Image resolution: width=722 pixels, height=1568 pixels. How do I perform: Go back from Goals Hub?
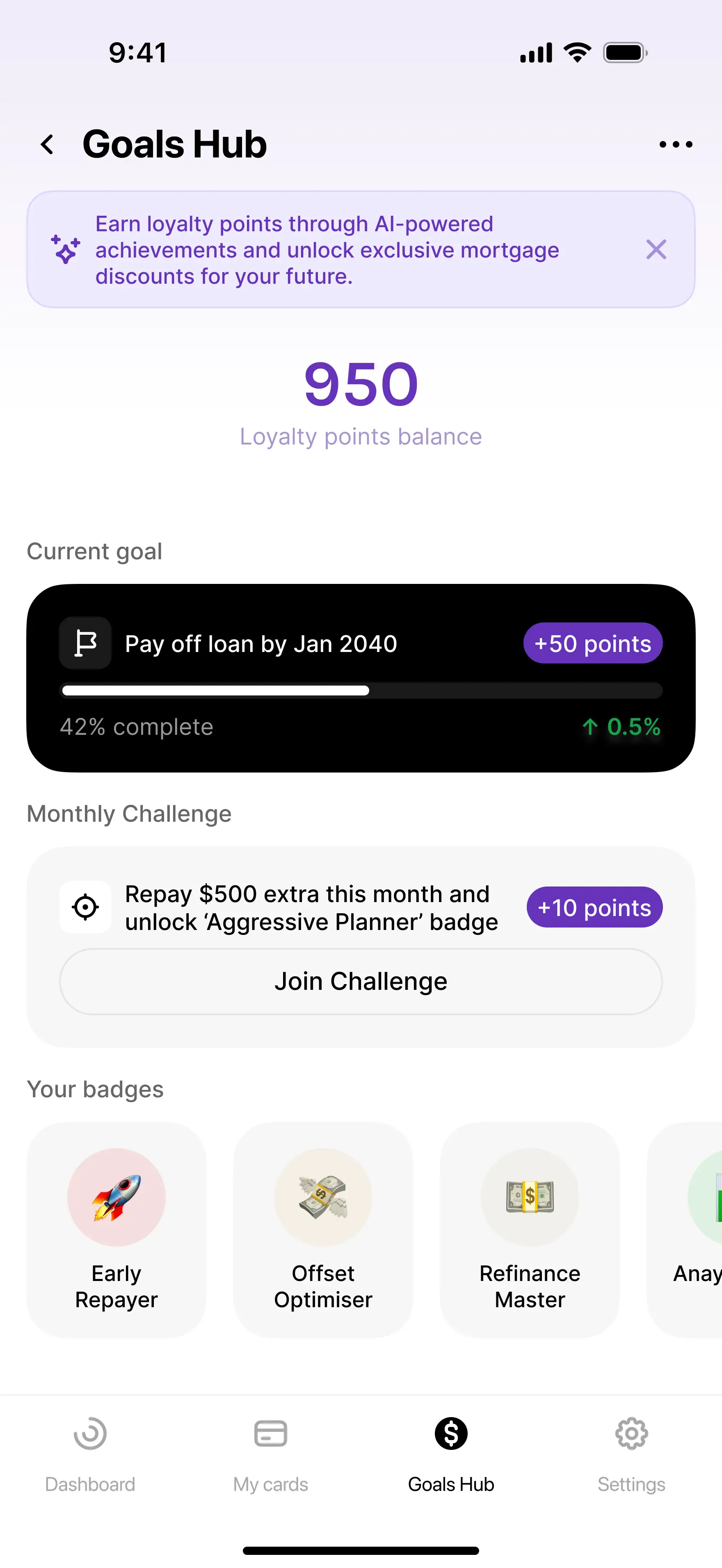pos(48,145)
